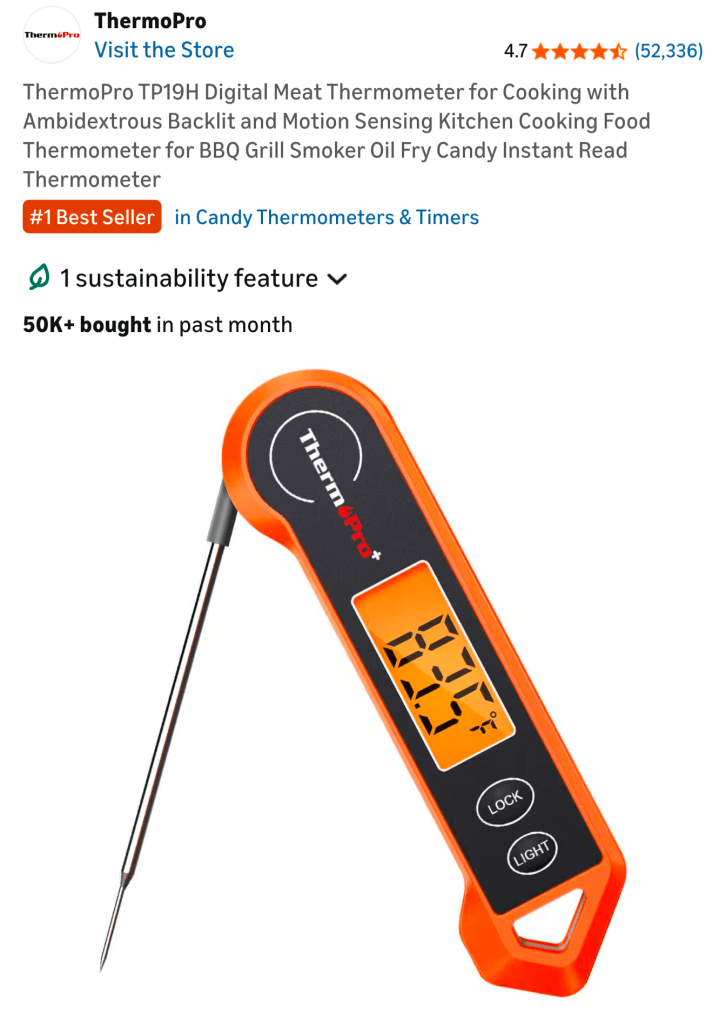
Task: Expand the sustainability feature details
Action: pyautogui.click(x=188, y=278)
